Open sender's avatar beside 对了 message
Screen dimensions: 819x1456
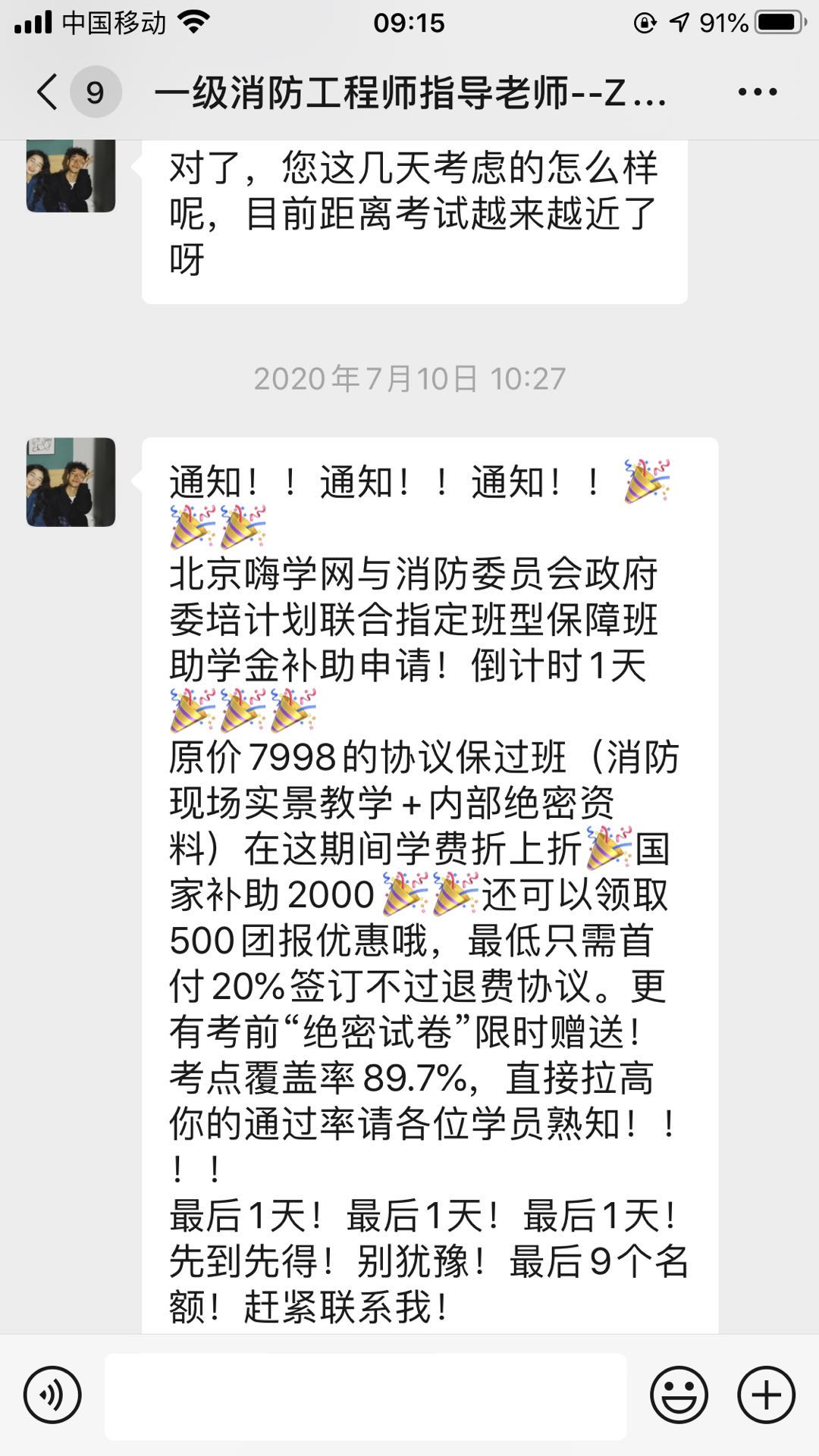[x=71, y=176]
